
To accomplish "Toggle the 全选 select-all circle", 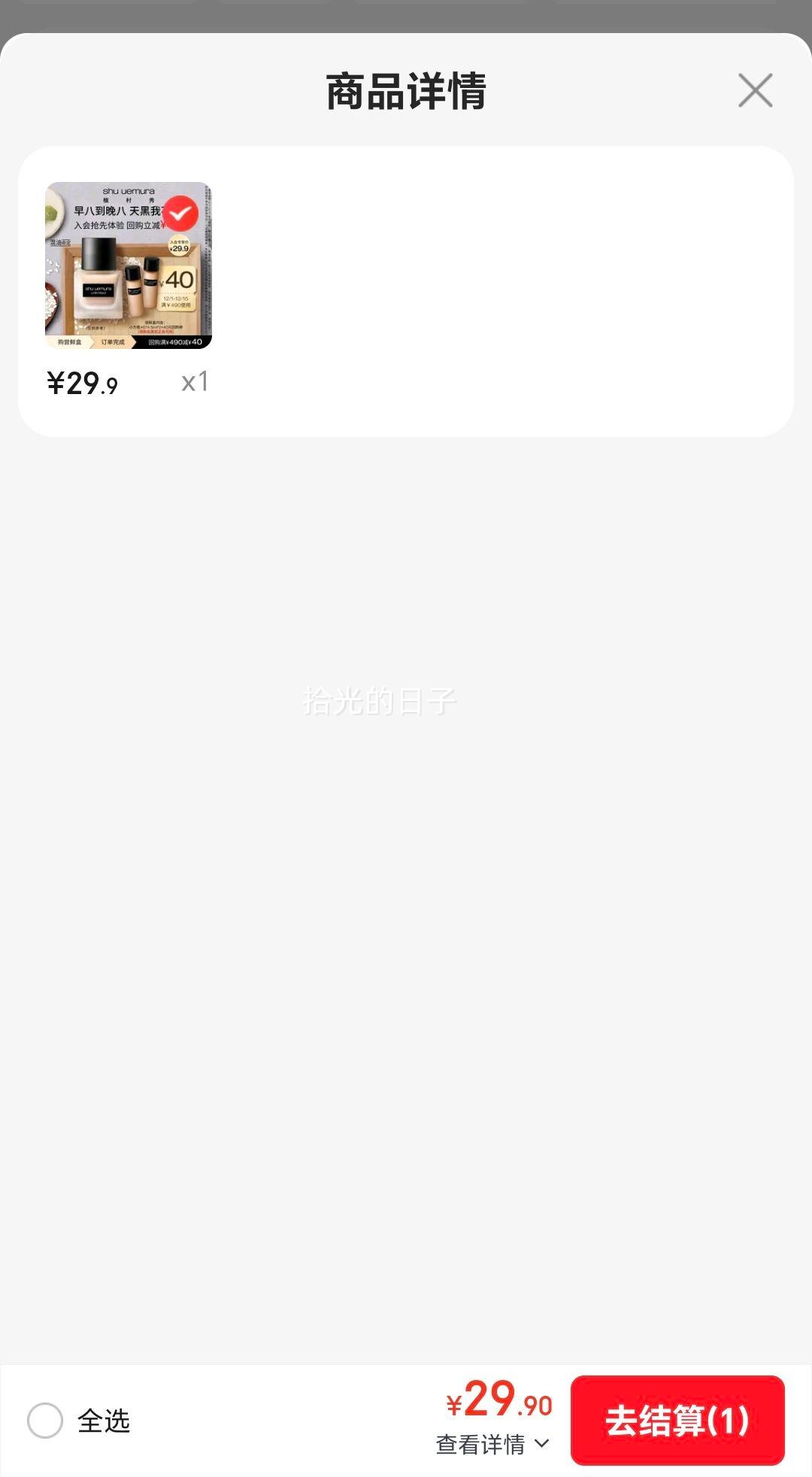I will [x=45, y=1421].
